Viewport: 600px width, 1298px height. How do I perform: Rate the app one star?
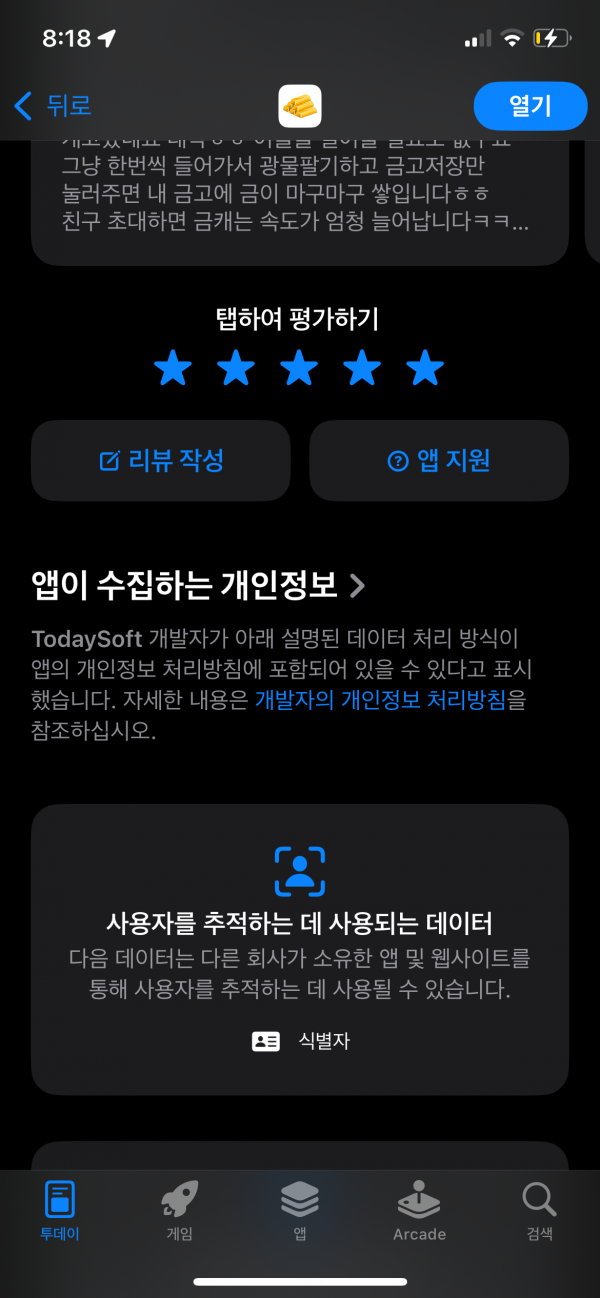click(x=173, y=369)
